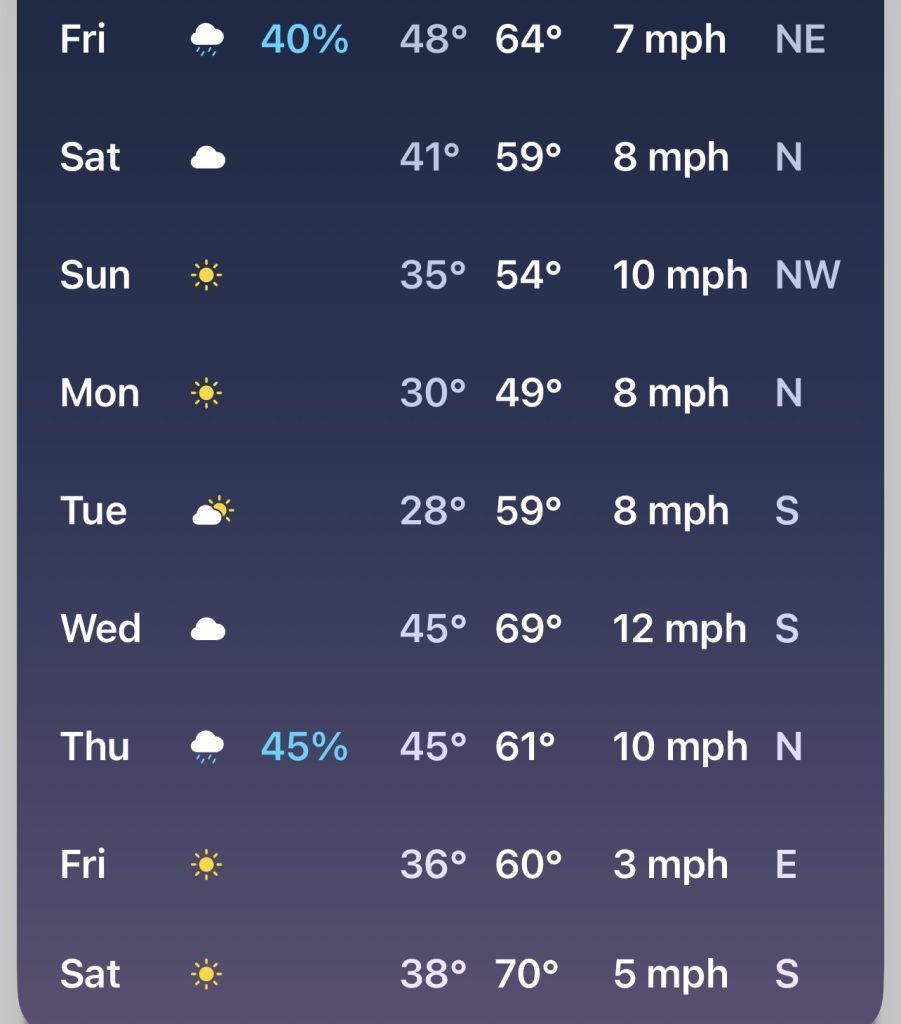Viewport: 901px width, 1024px height.
Task: View Thursday's forecast with 45% rain
Action: 450,747
